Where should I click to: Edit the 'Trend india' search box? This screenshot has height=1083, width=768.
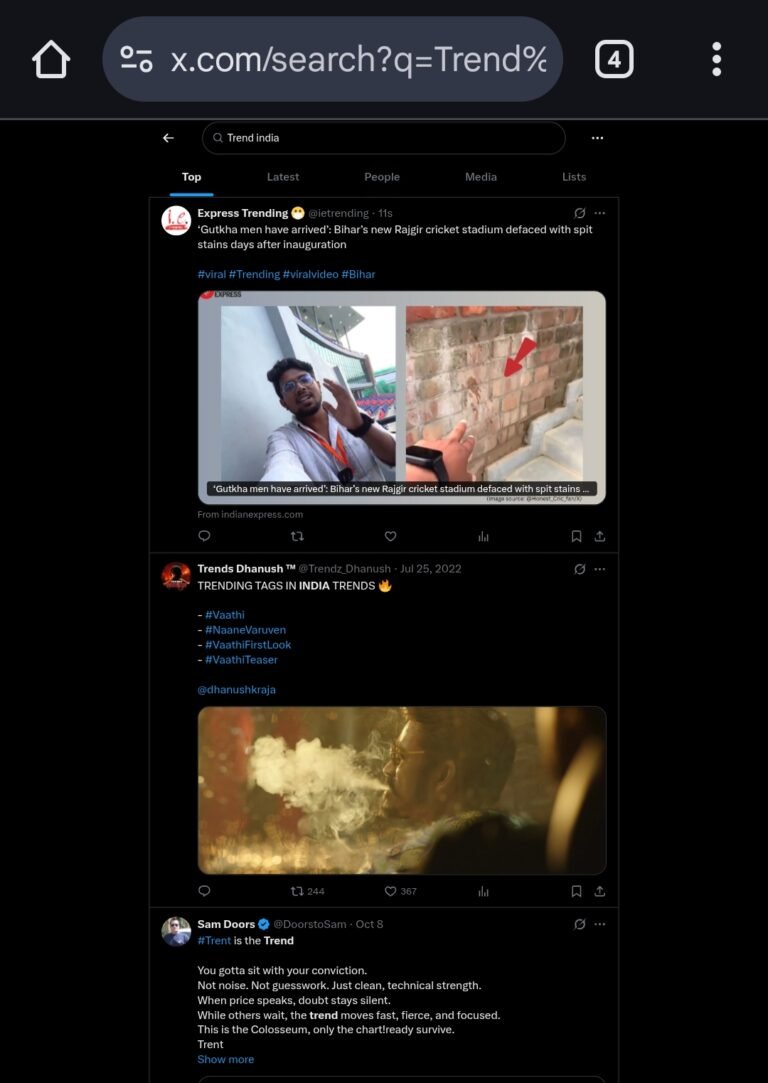coord(383,138)
